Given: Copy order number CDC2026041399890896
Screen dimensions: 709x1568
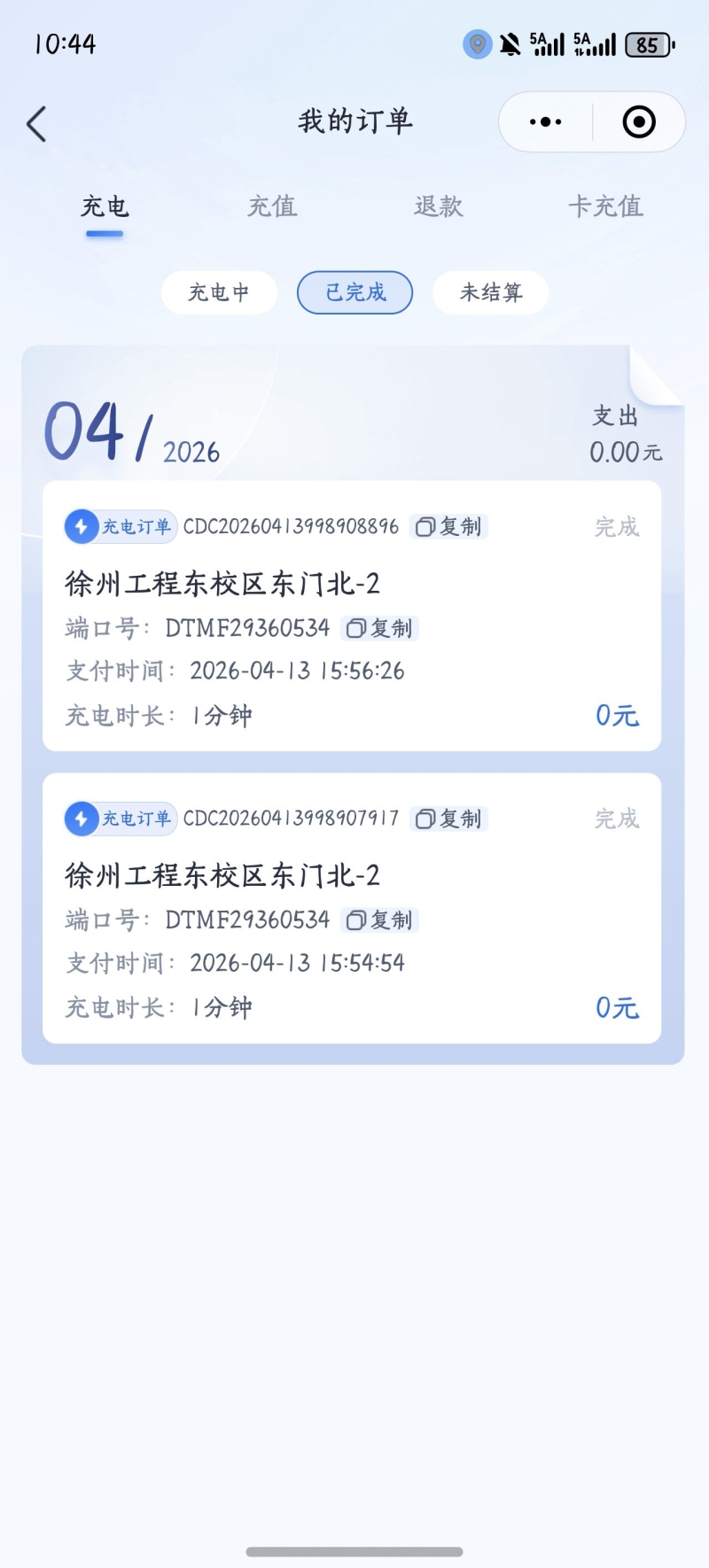Looking at the screenshot, I should coord(449,527).
